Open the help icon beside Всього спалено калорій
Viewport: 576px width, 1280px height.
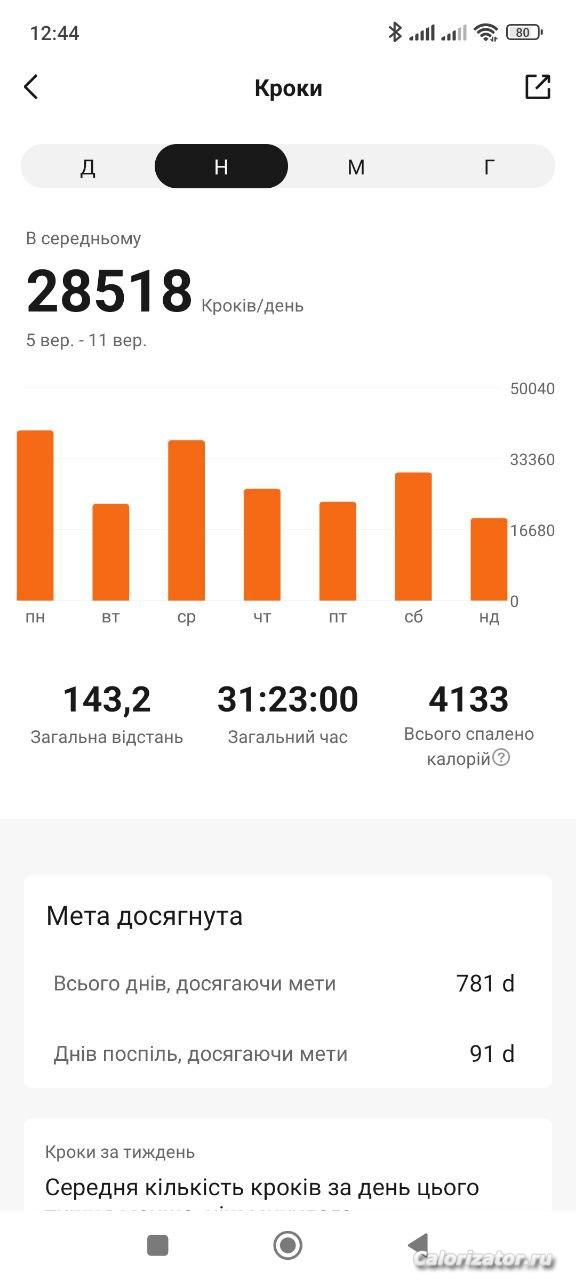(502, 758)
